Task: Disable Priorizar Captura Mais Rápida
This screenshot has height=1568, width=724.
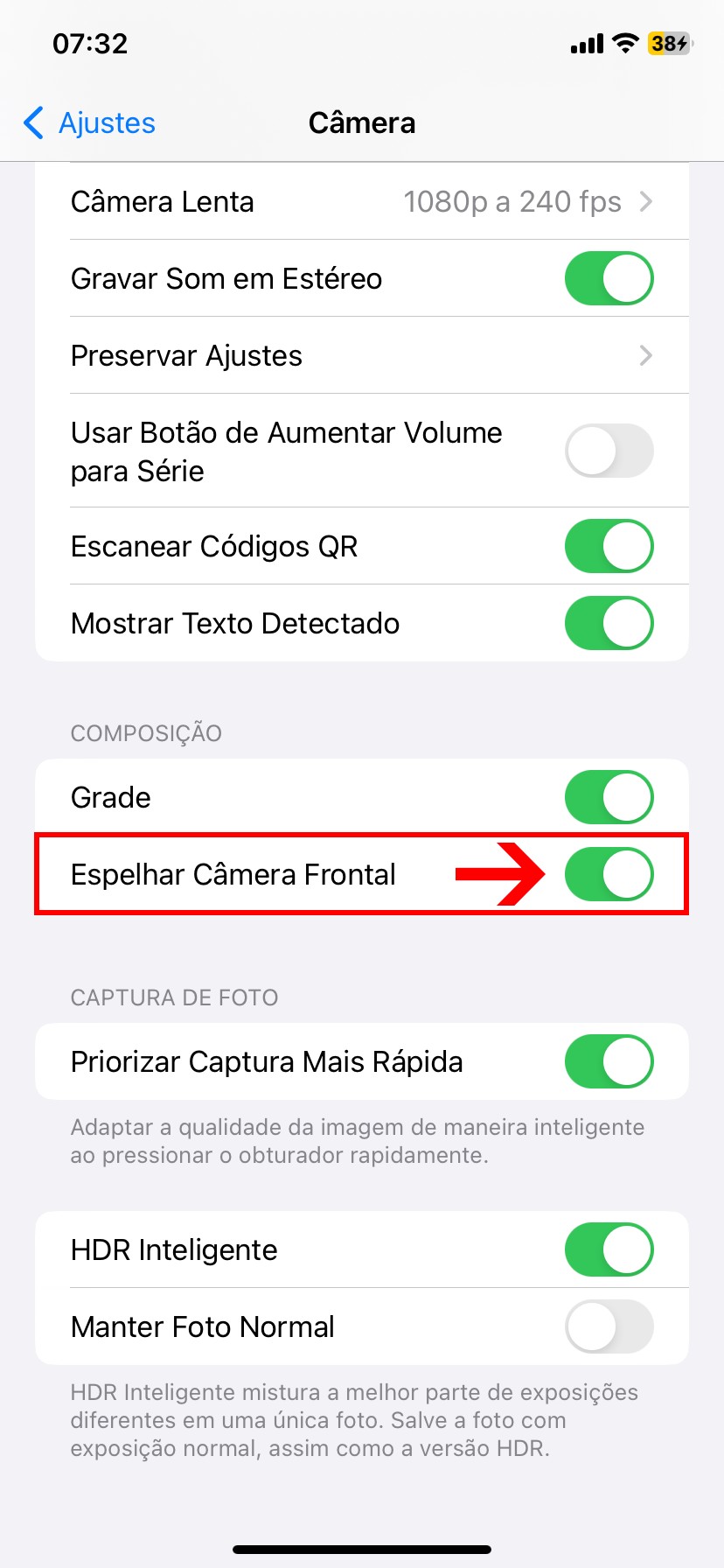Action: coord(609,1062)
